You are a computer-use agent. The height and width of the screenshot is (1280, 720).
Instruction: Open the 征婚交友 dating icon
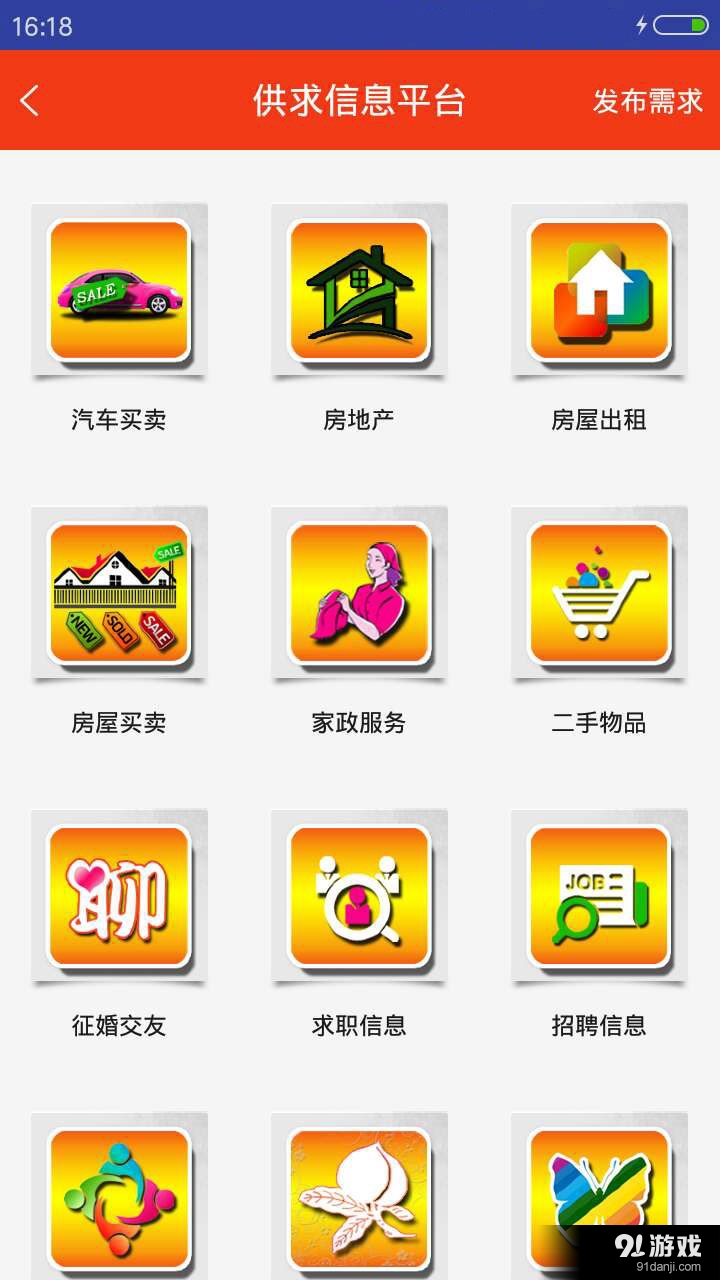pos(119,896)
